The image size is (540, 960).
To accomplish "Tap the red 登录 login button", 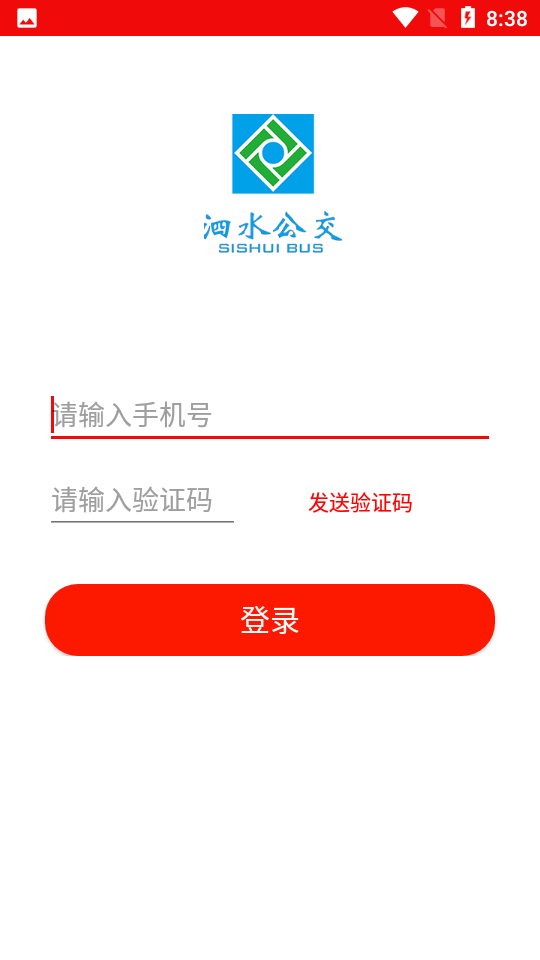I will point(269,620).
